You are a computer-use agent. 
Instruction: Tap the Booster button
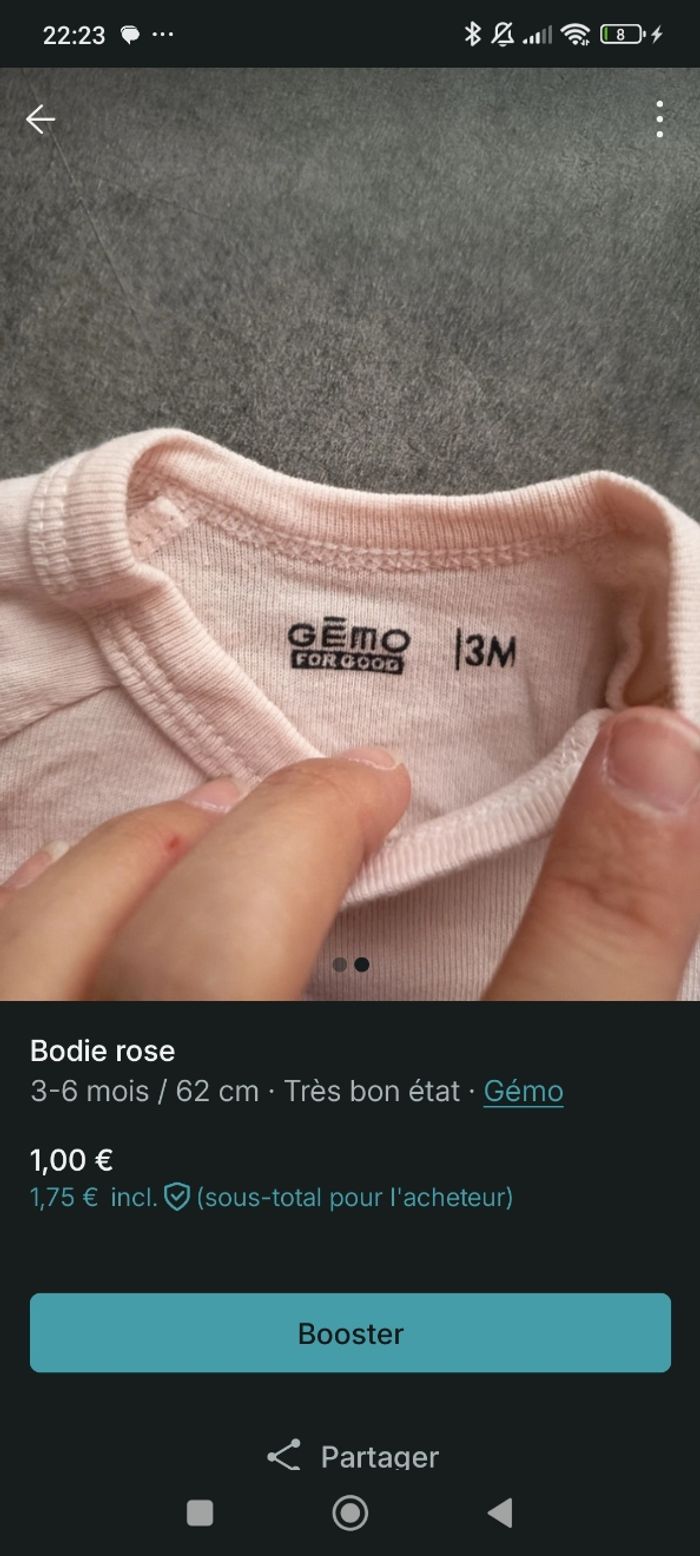350,1332
